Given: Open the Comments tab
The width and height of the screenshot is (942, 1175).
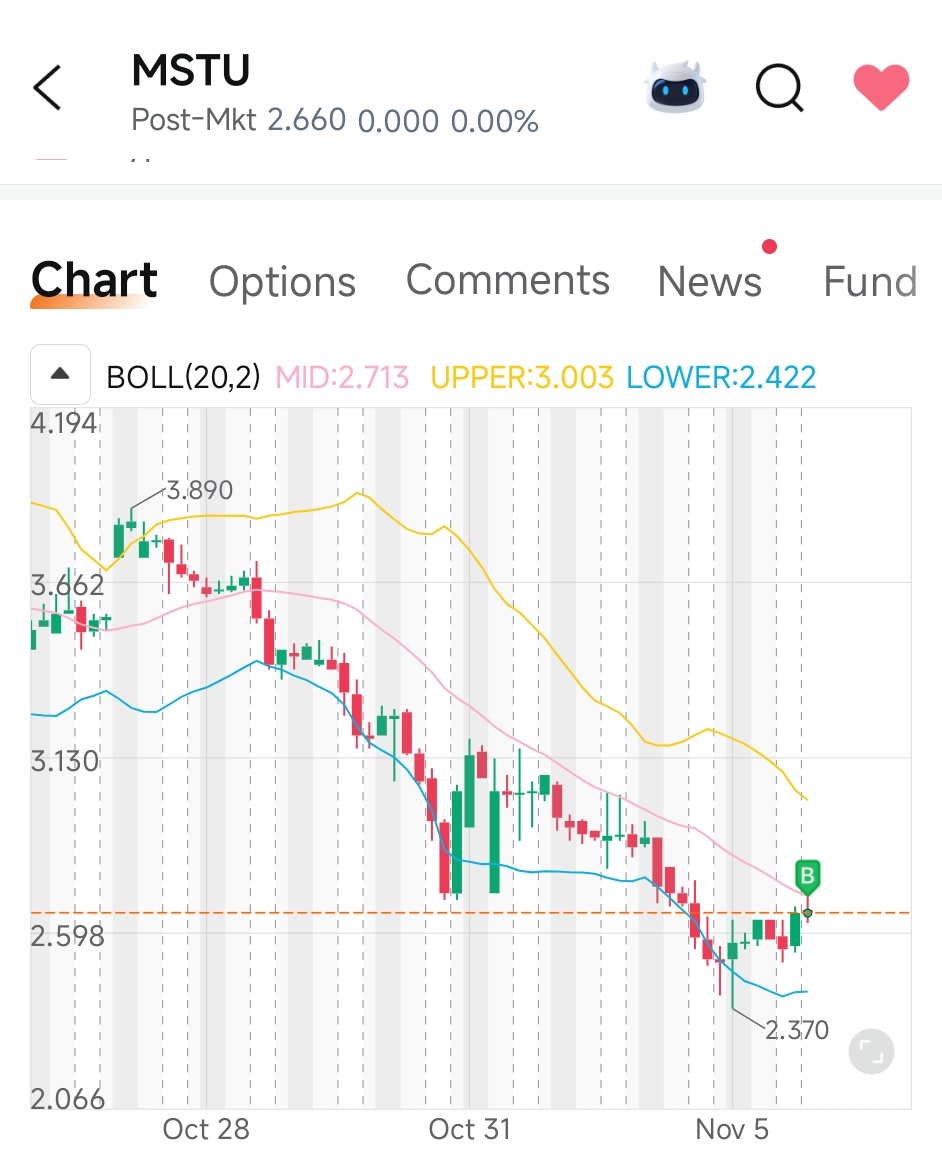Looking at the screenshot, I should [x=508, y=281].
